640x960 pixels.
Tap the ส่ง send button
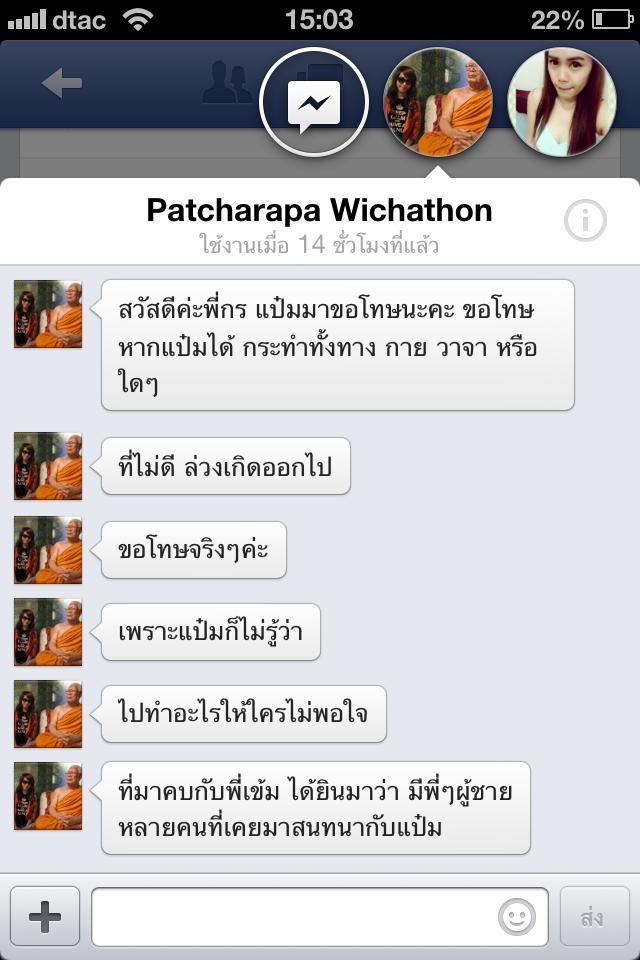594,916
